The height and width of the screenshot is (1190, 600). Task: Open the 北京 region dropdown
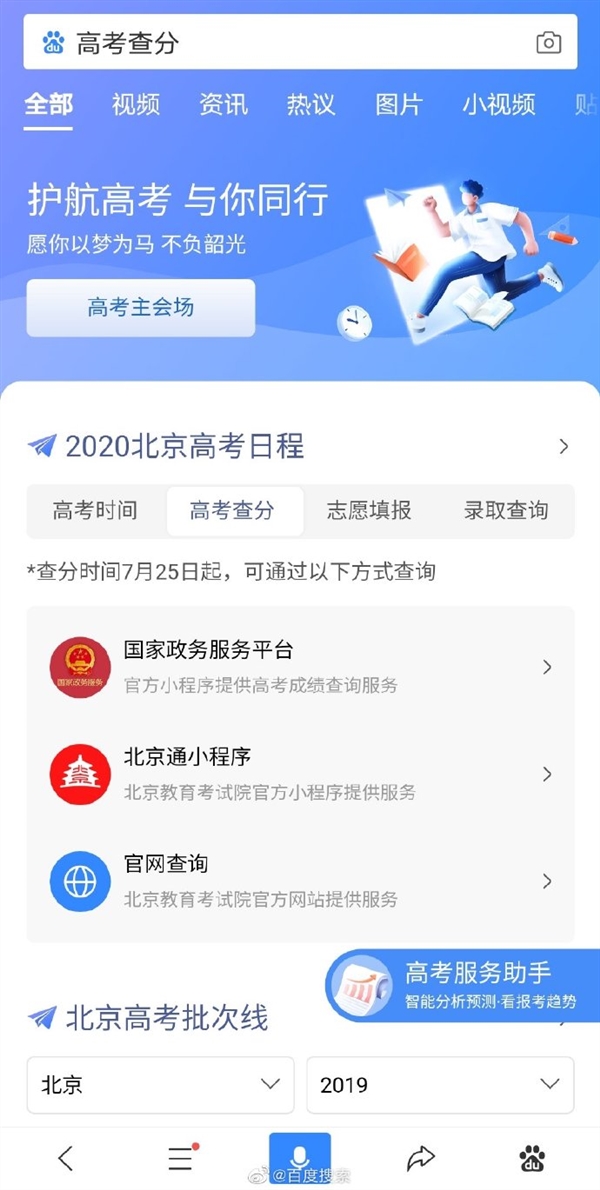[x=160, y=1084]
